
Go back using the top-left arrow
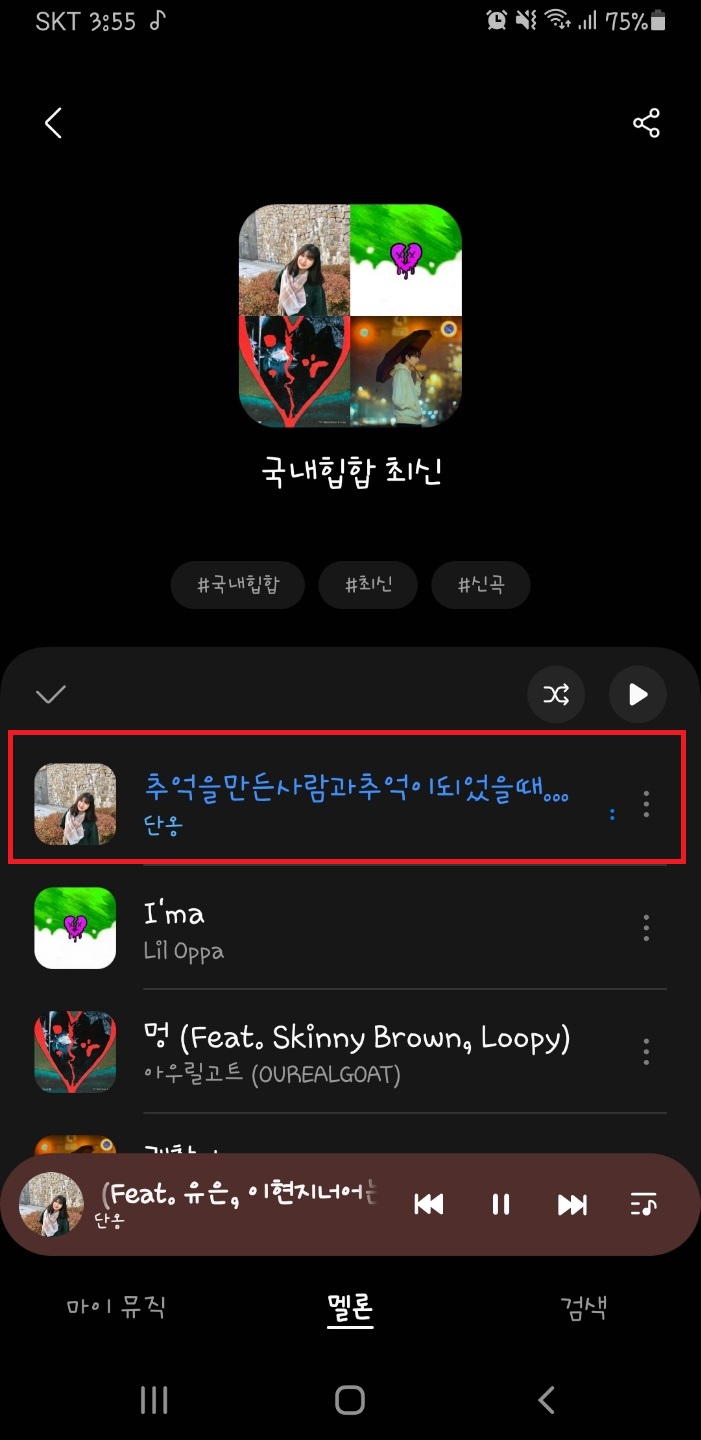[x=53, y=123]
